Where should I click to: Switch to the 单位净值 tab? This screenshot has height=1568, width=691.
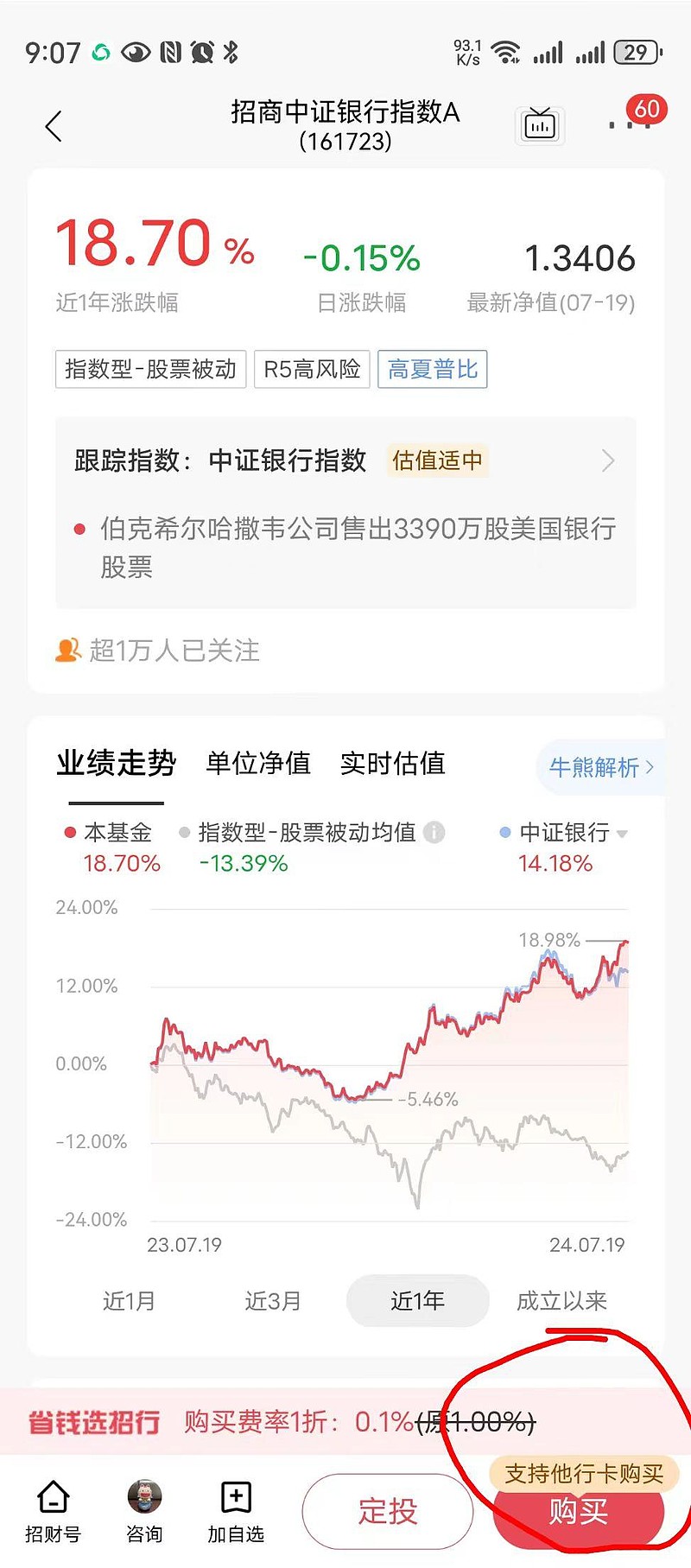[x=258, y=764]
